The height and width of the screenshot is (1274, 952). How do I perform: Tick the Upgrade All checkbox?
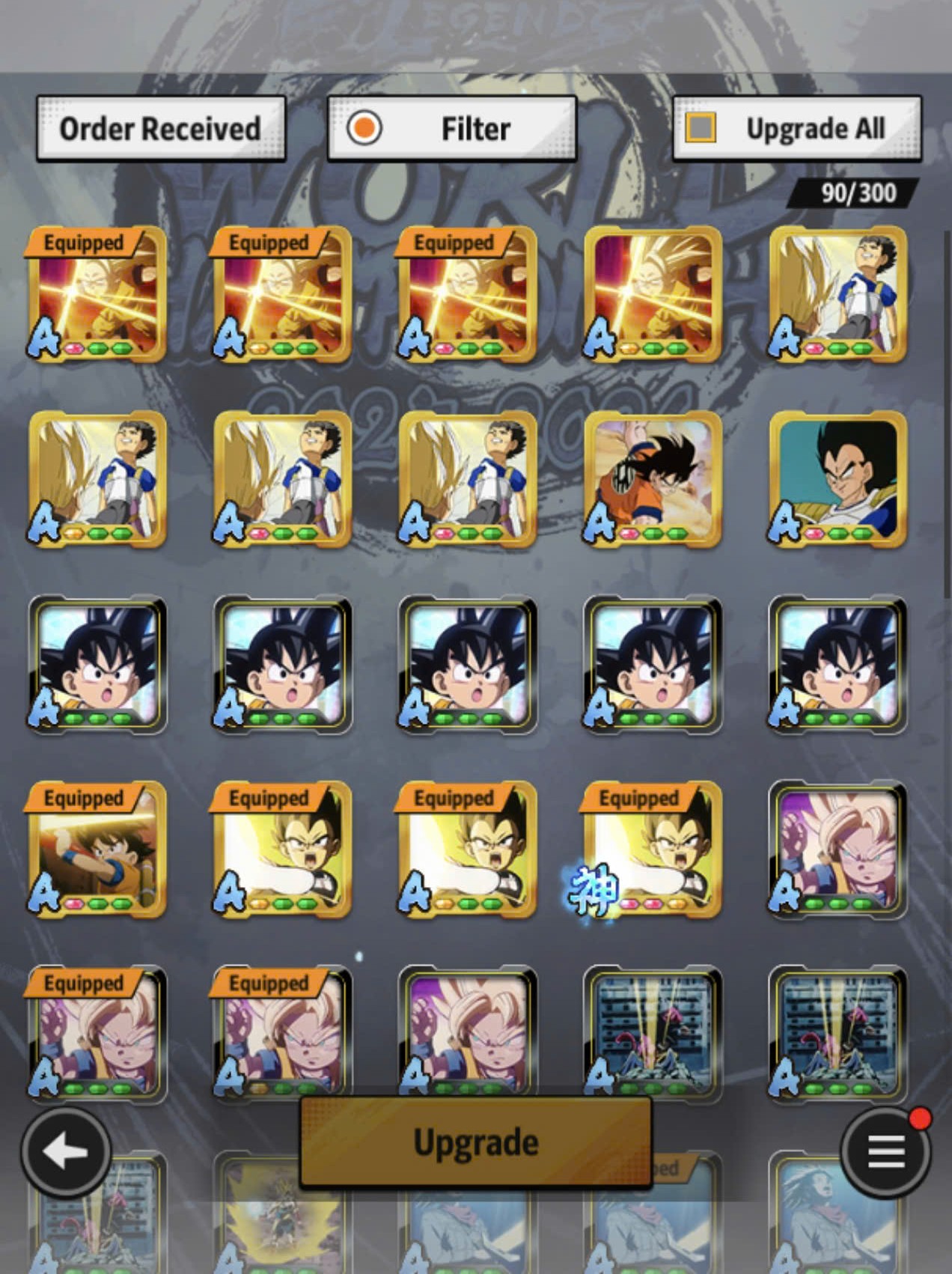[x=701, y=128]
